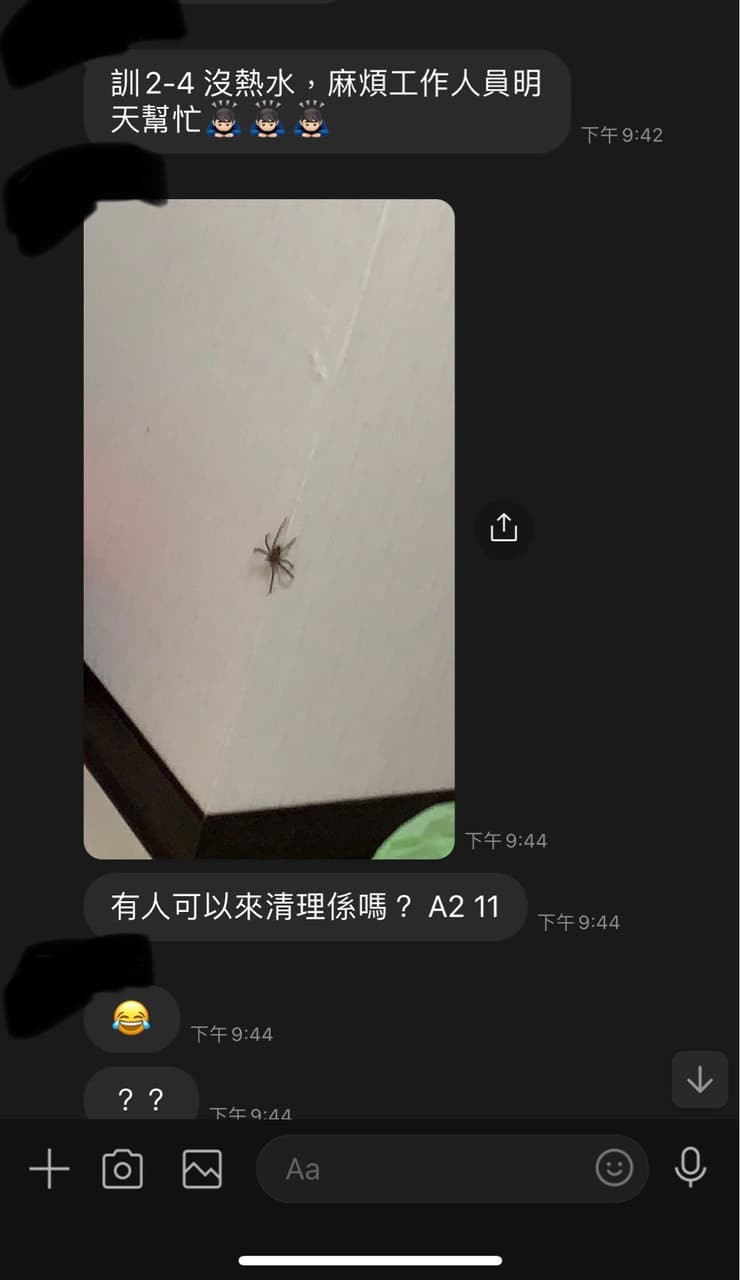
Task: Open the emoji sticker picker
Action: coord(614,1167)
